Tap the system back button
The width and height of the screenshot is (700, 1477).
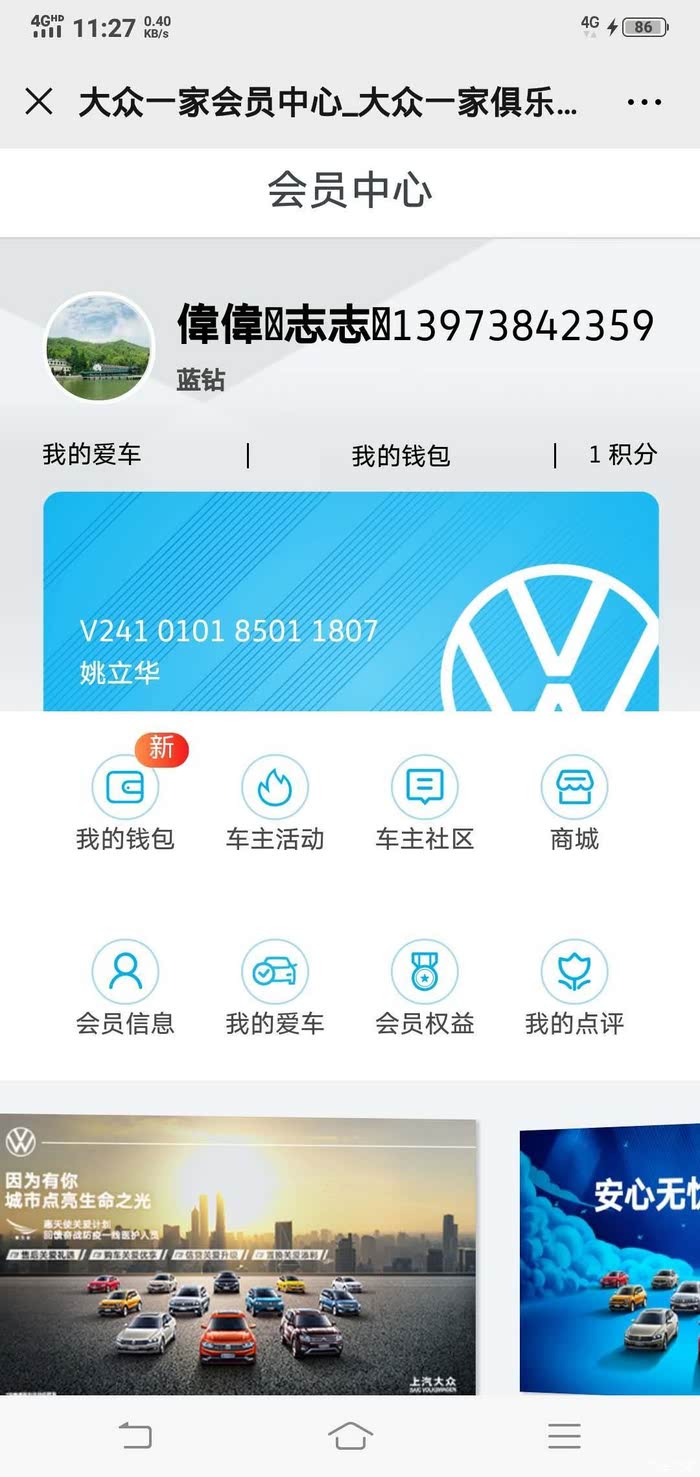click(135, 1436)
